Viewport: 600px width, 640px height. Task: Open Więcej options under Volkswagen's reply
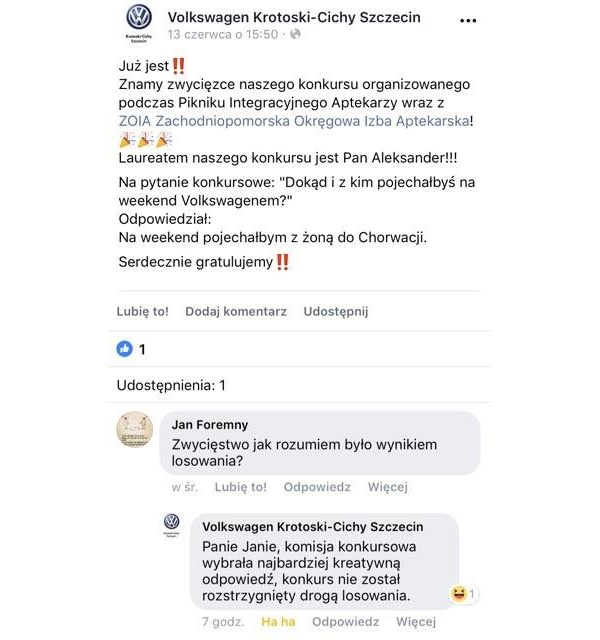[416, 621]
